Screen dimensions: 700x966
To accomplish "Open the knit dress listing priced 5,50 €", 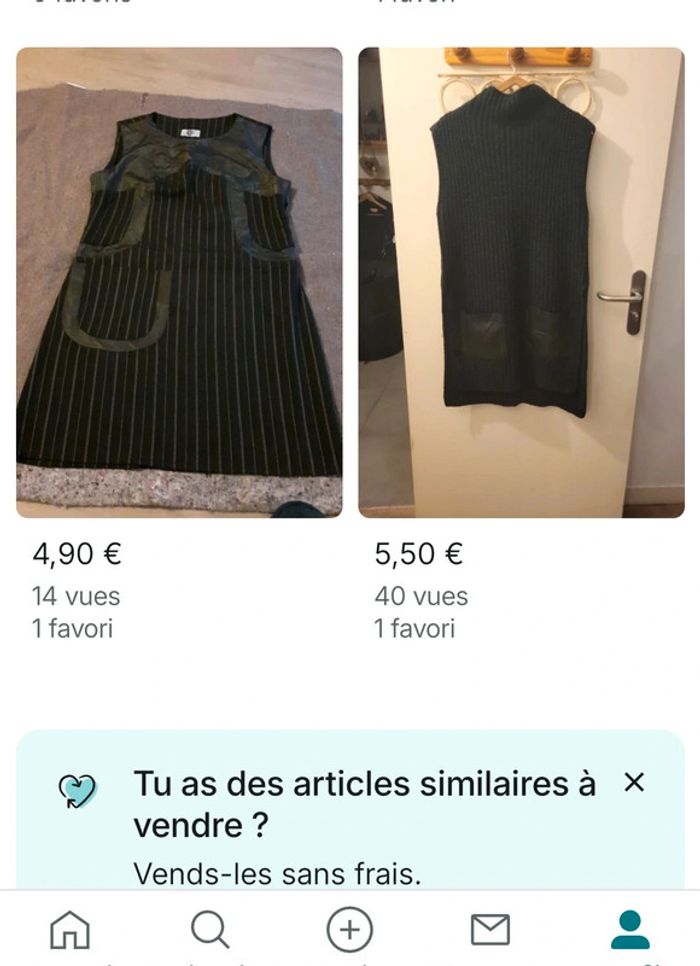I will pyautogui.click(x=521, y=282).
